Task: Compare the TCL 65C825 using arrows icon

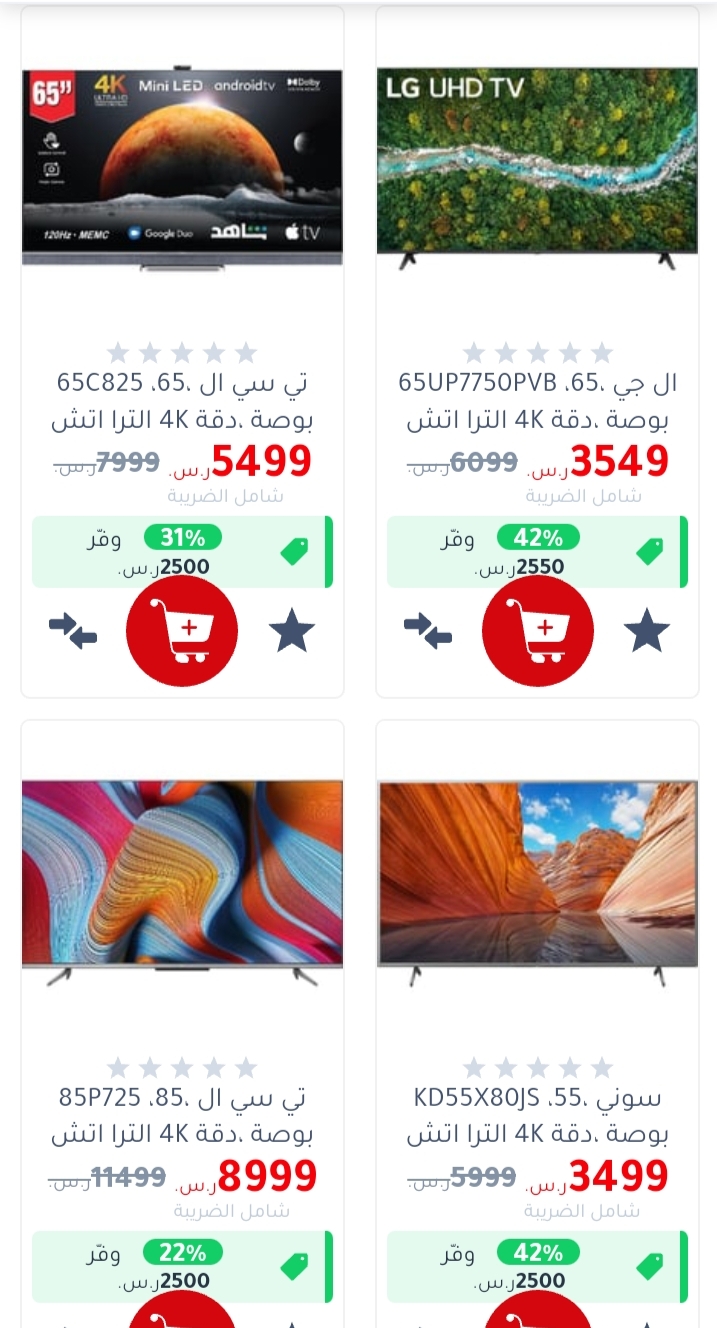Action: (73, 632)
